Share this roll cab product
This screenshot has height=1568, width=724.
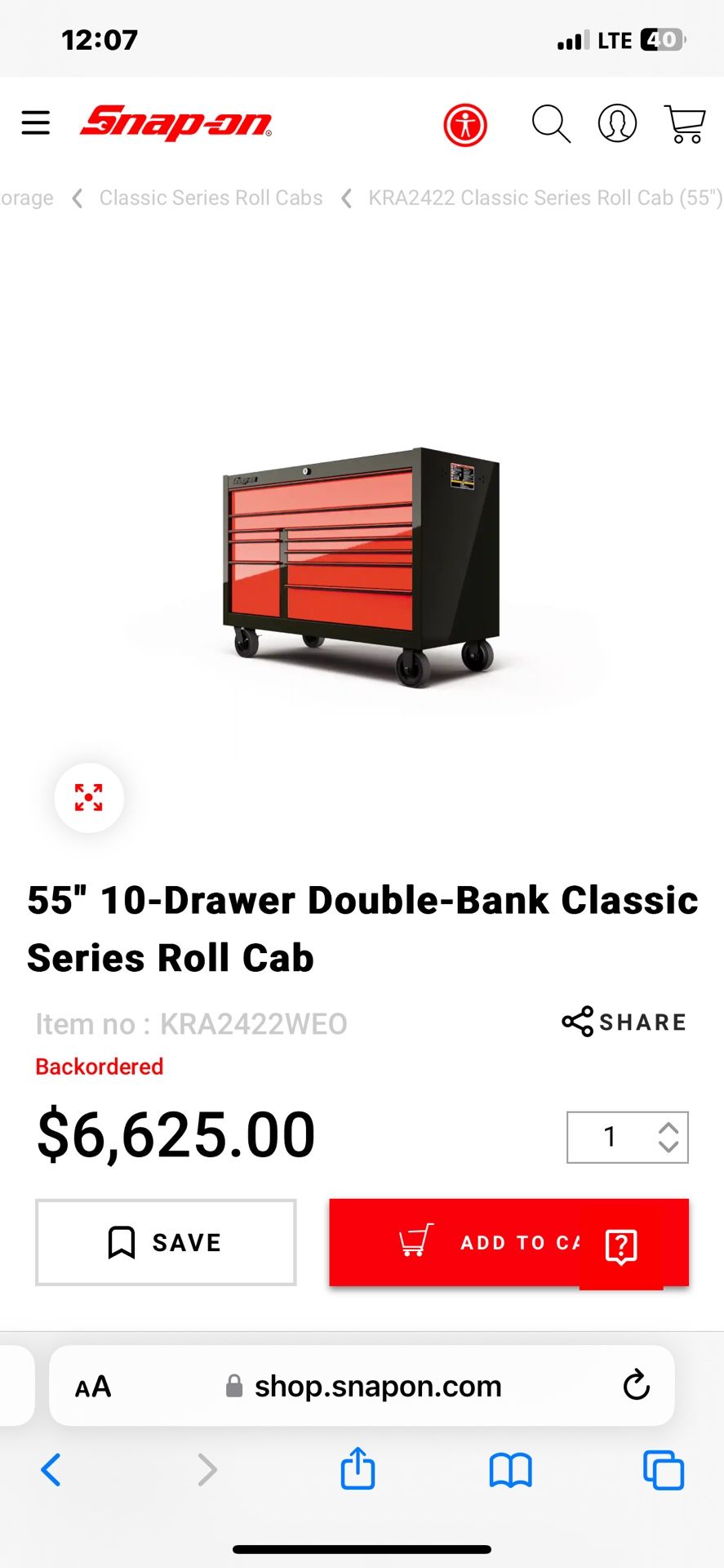[x=624, y=1022]
